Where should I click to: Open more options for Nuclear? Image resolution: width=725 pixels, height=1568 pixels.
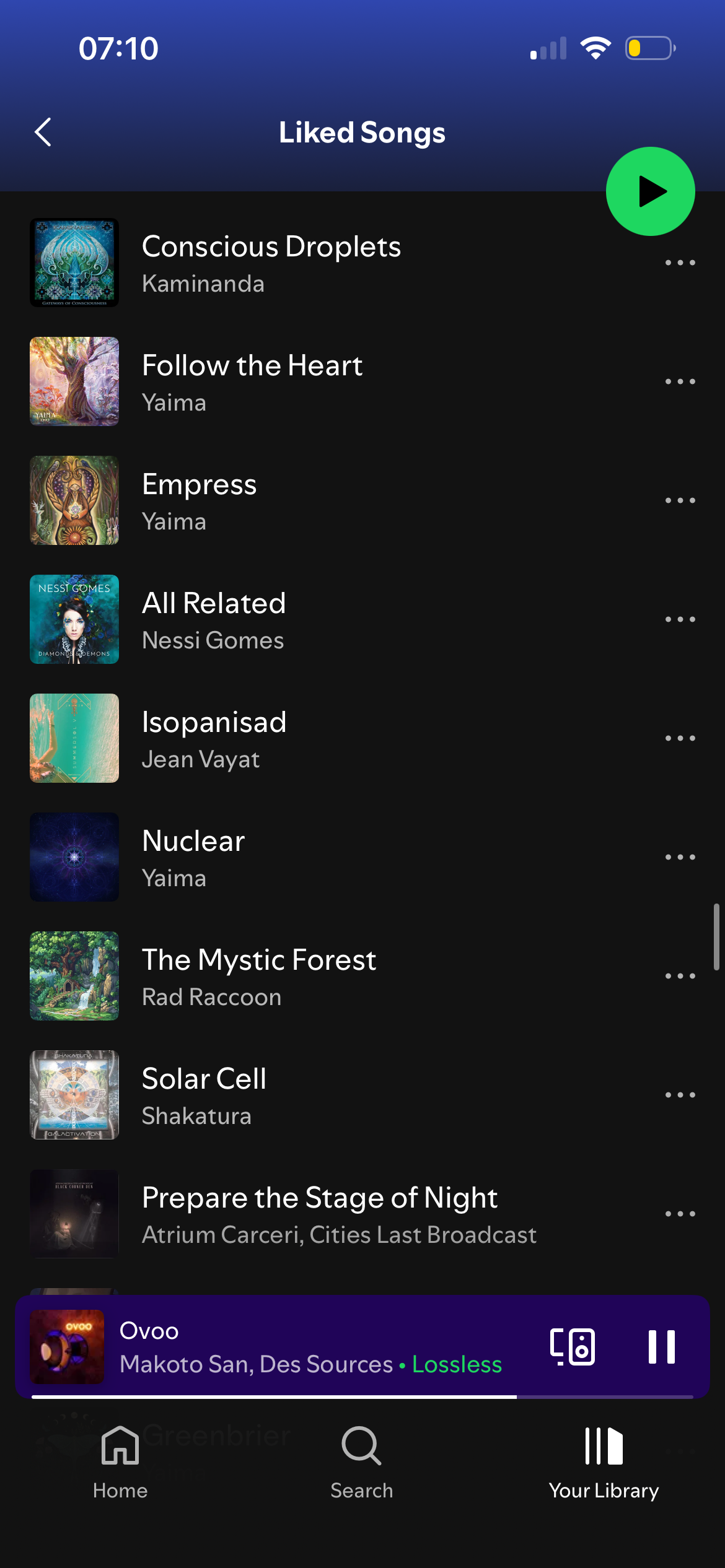pos(680,857)
